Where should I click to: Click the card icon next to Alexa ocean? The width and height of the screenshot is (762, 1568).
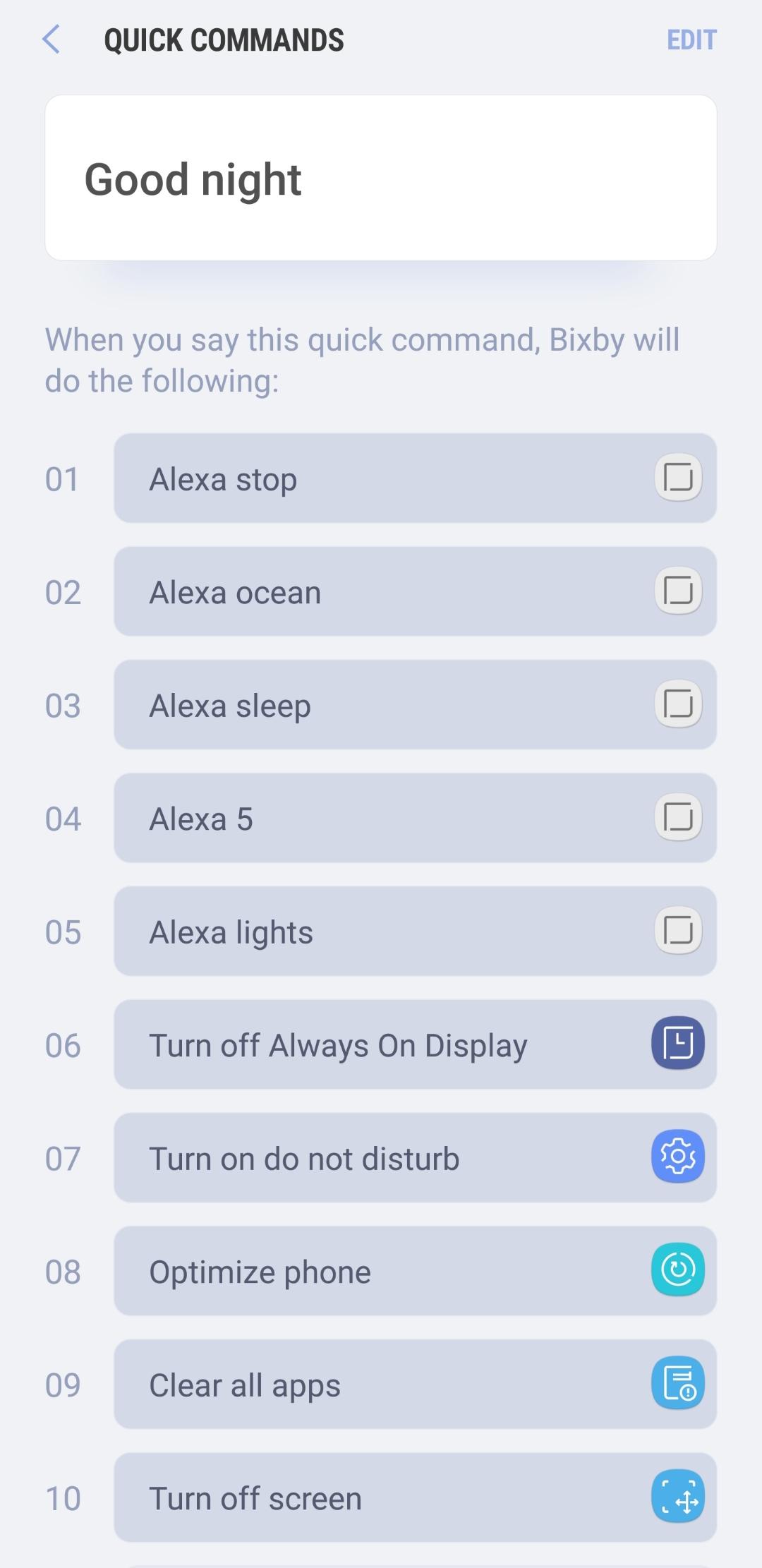click(677, 593)
